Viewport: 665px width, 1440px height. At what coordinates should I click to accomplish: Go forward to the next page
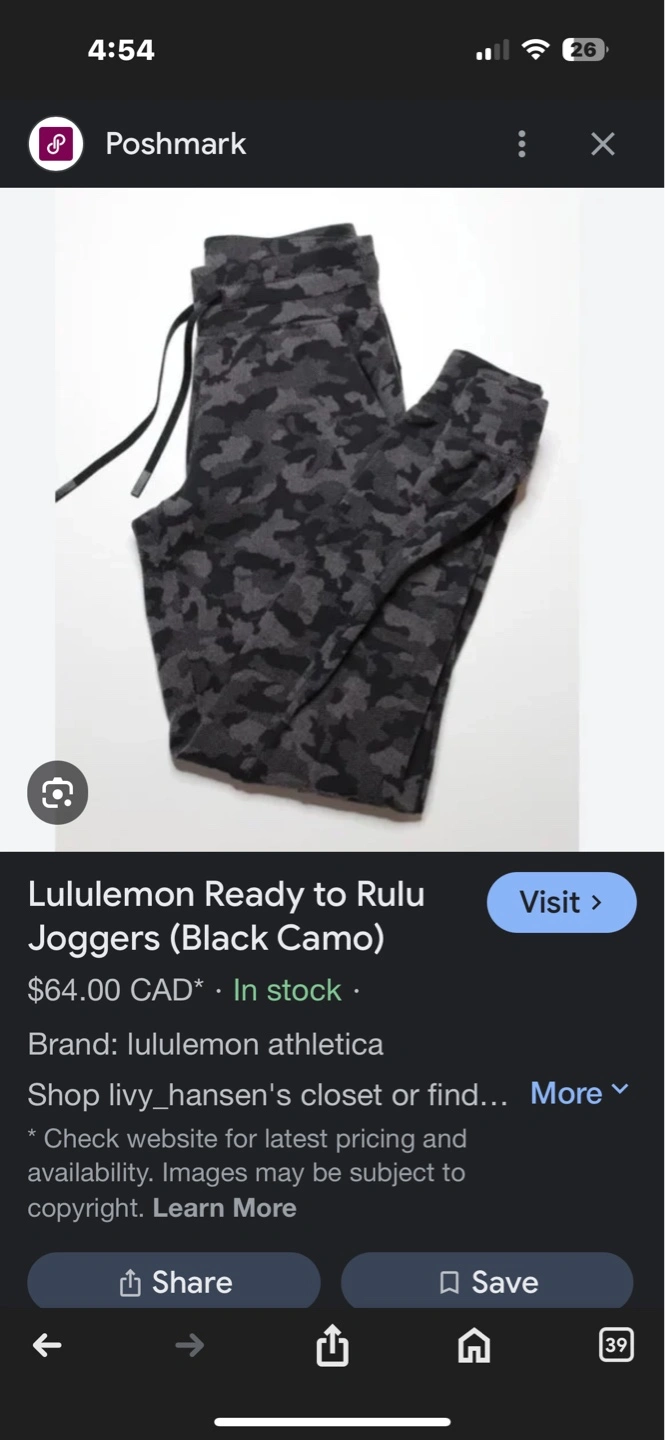(189, 1346)
